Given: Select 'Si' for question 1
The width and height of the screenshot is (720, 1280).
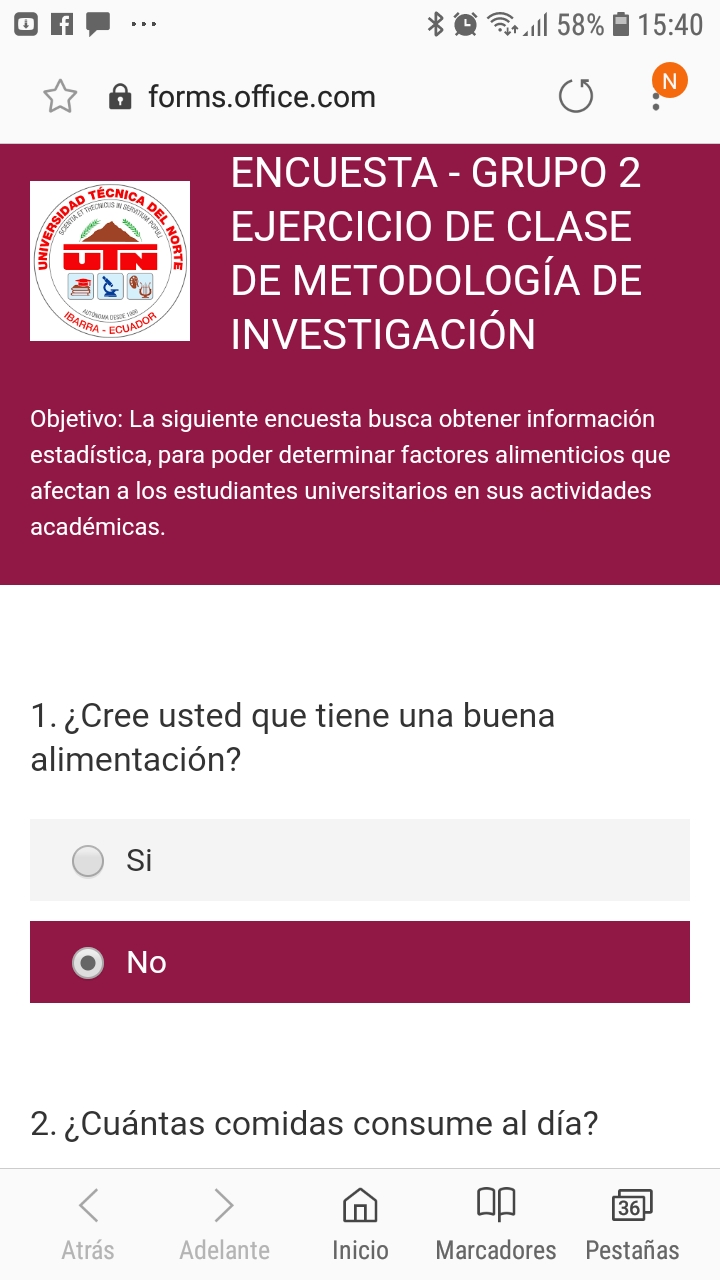Looking at the screenshot, I should point(88,860).
